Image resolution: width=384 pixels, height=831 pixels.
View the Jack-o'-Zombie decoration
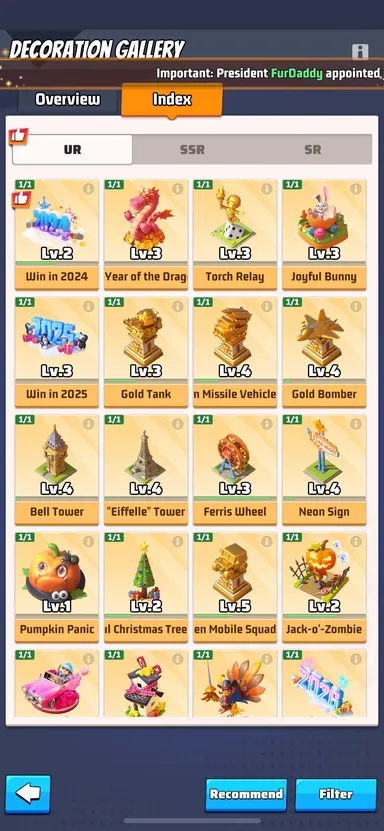click(x=324, y=588)
